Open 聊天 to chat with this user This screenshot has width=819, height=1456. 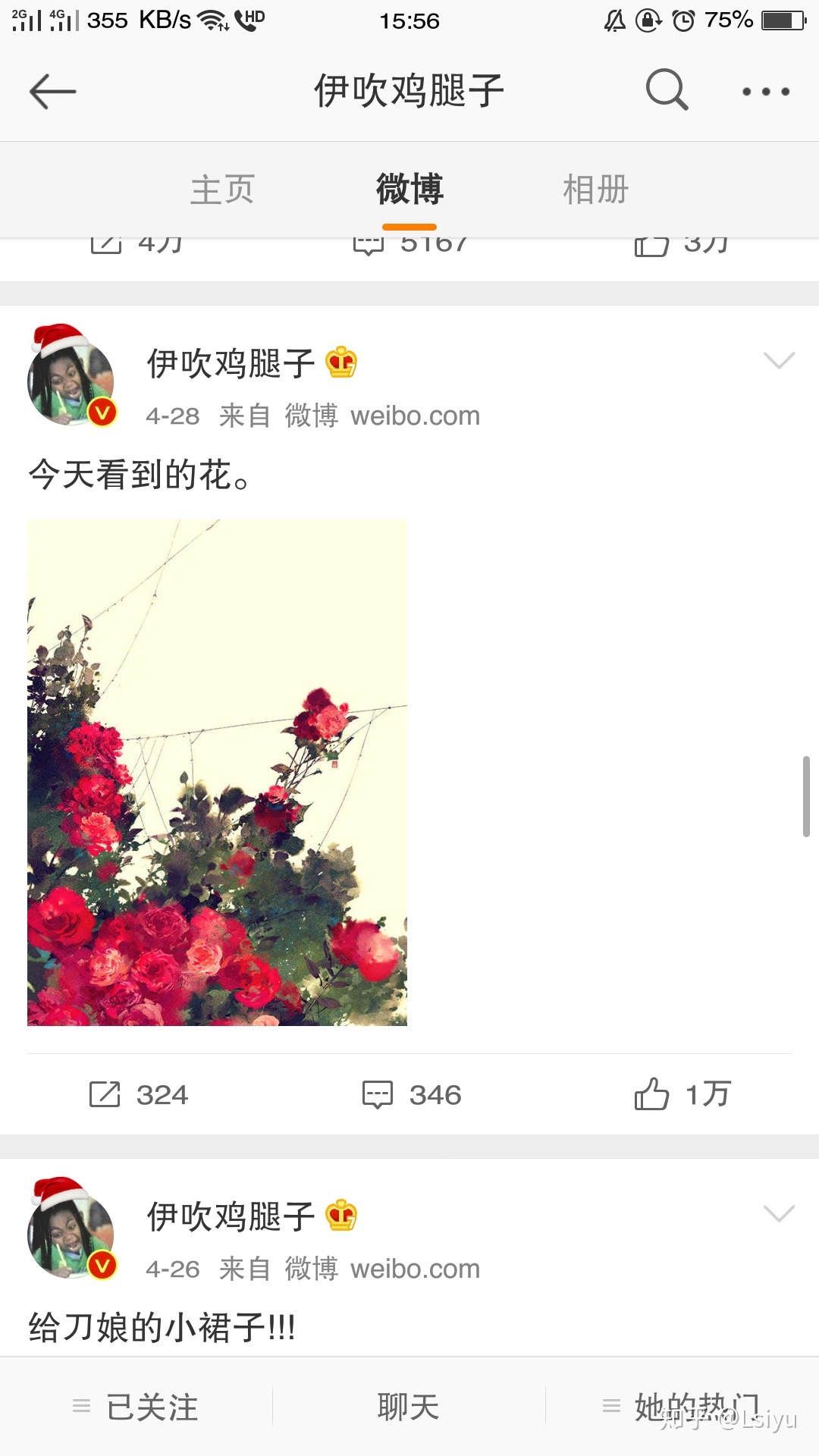click(409, 1407)
